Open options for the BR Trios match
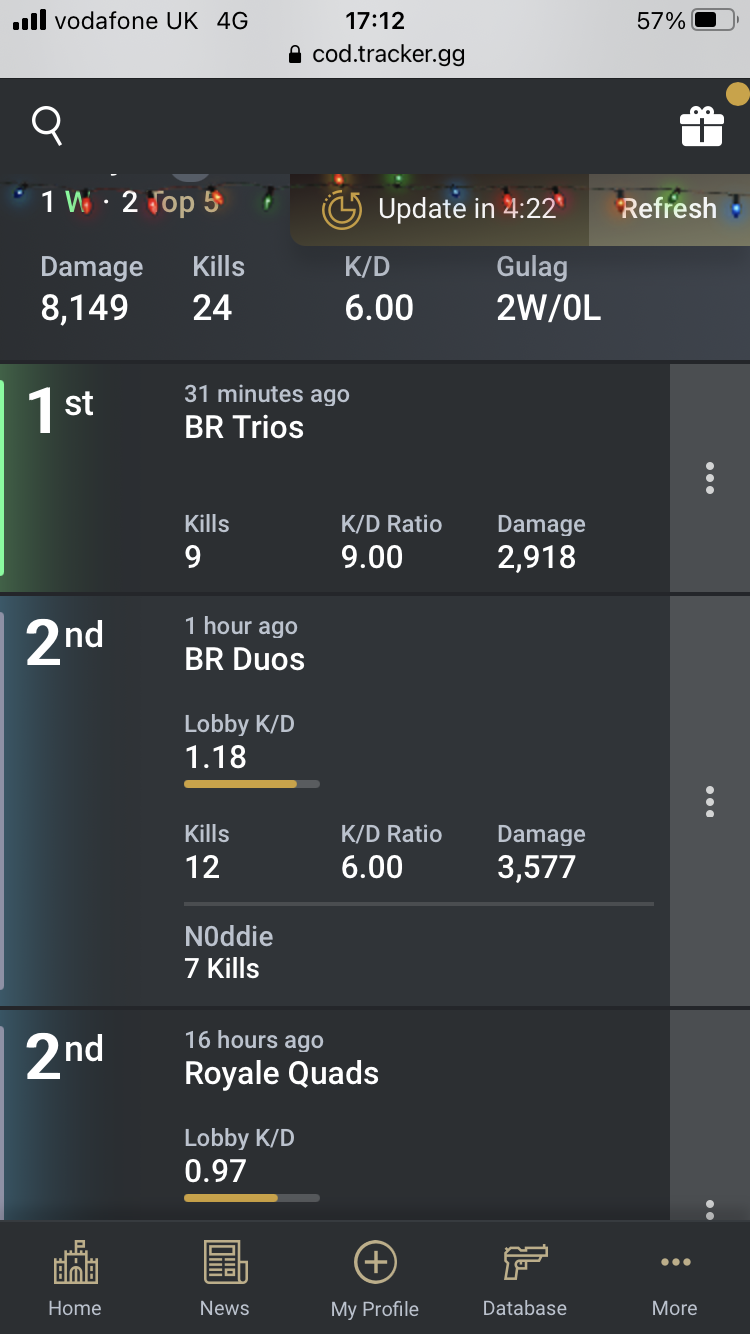The height and width of the screenshot is (1334, 750). pos(709,478)
